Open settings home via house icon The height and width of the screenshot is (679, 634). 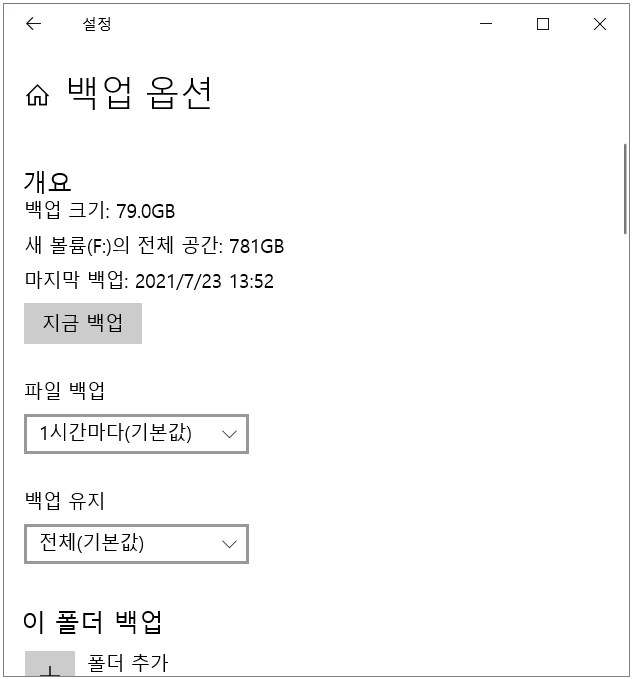(37, 96)
